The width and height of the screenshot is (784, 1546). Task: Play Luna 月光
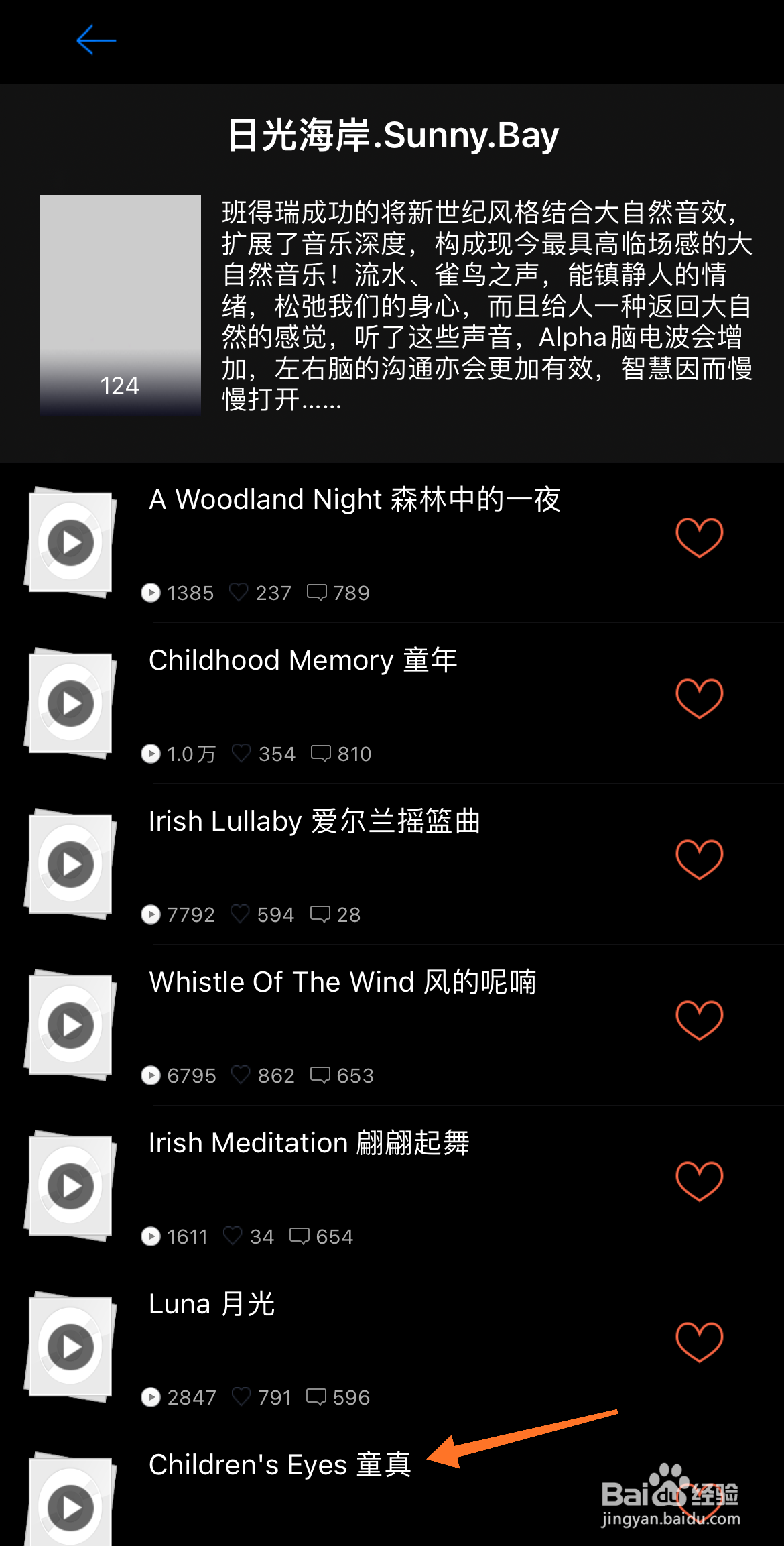[x=70, y=1347]
